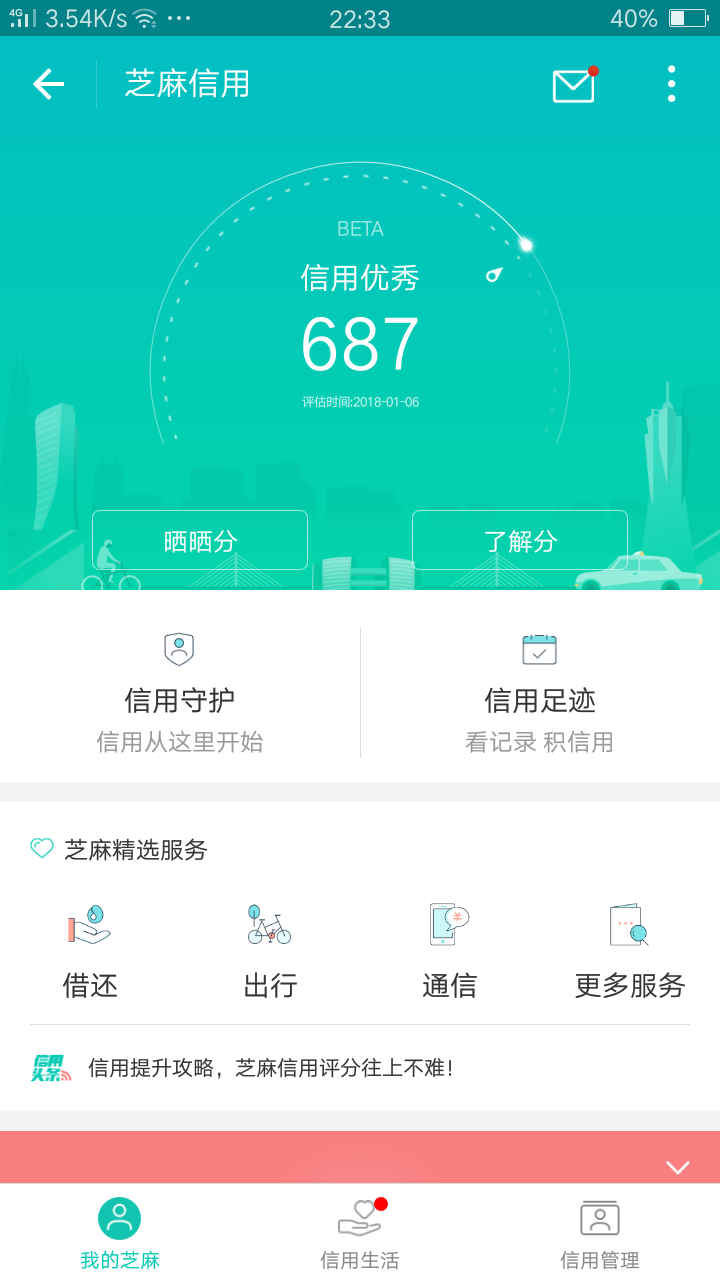This screenshot has width=720, height=1280.
Task: Open the 出行 travel service
Action: (x=270, y=950)
